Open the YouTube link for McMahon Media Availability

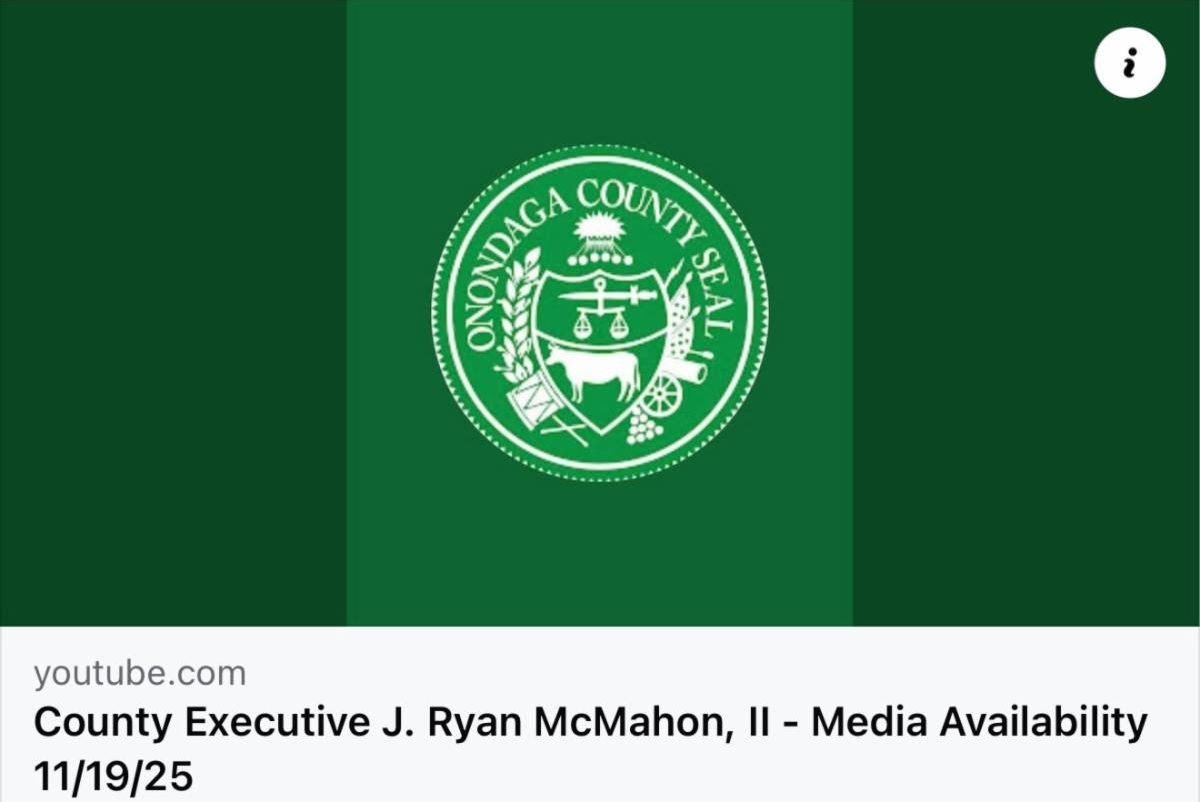point(590,723)
